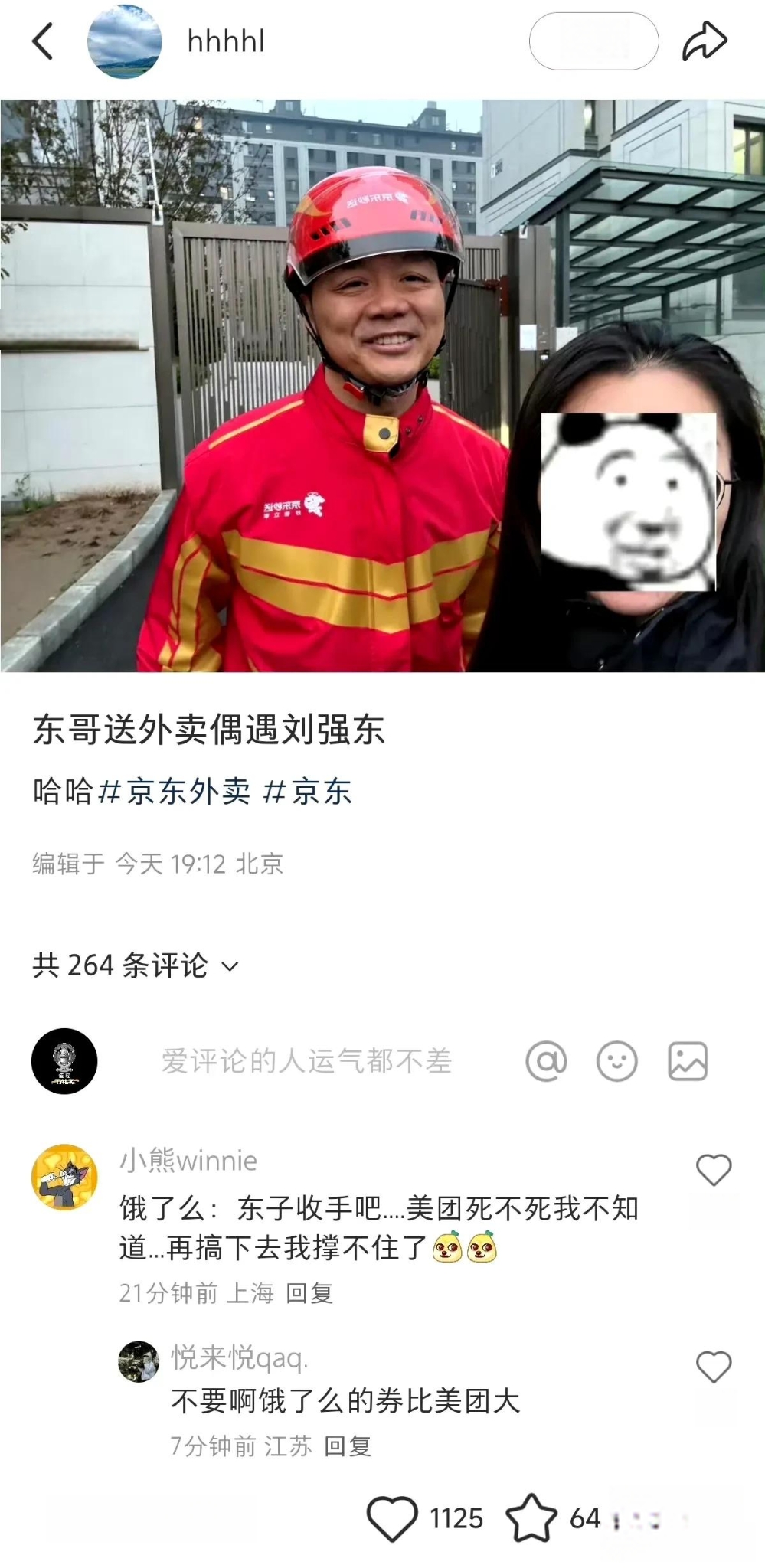Tap the comment input field
This screenshot has width=765, height=1568.
[306, 1061]
